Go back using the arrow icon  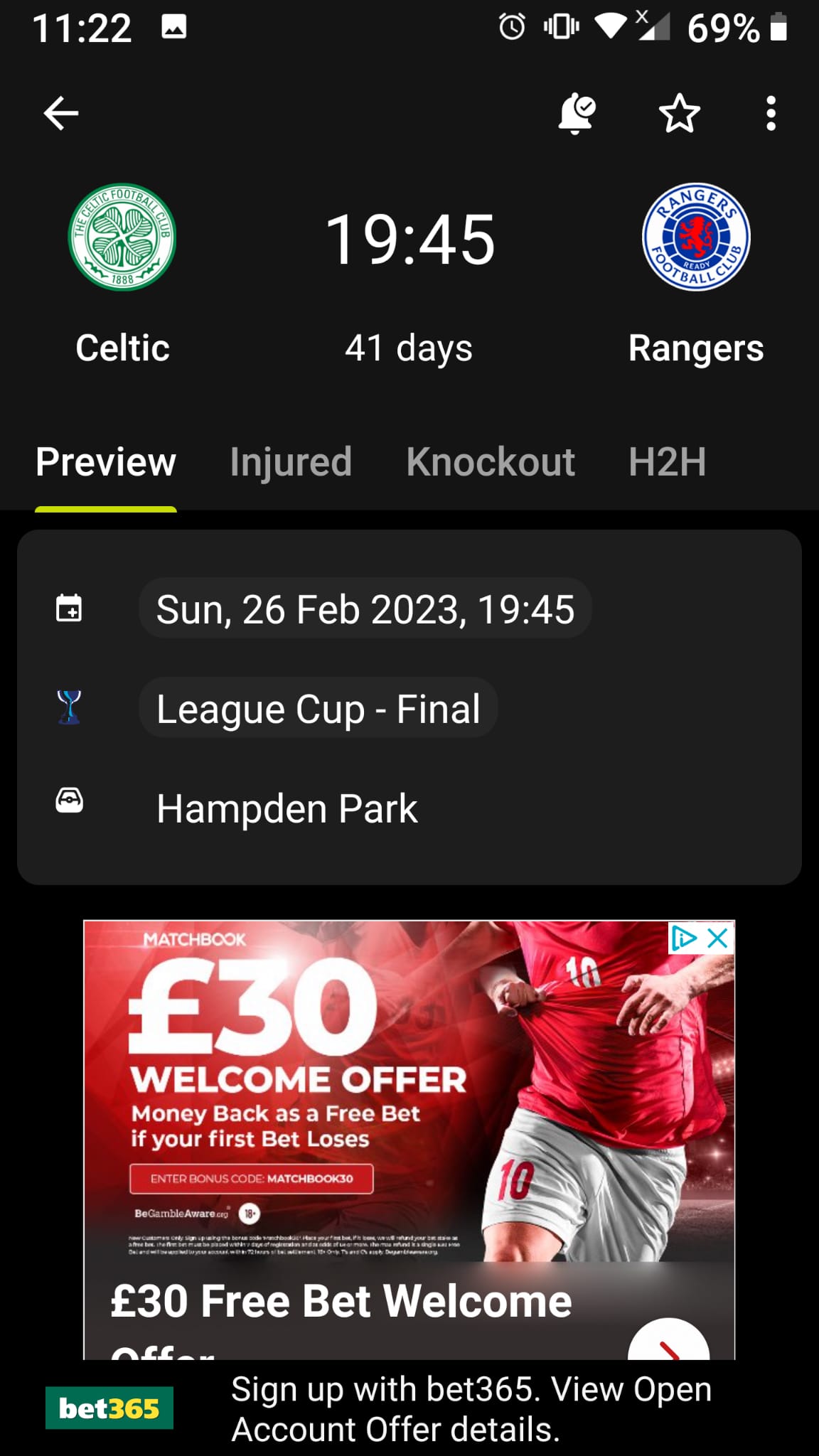pyautogui.click(x=61, y=113)
